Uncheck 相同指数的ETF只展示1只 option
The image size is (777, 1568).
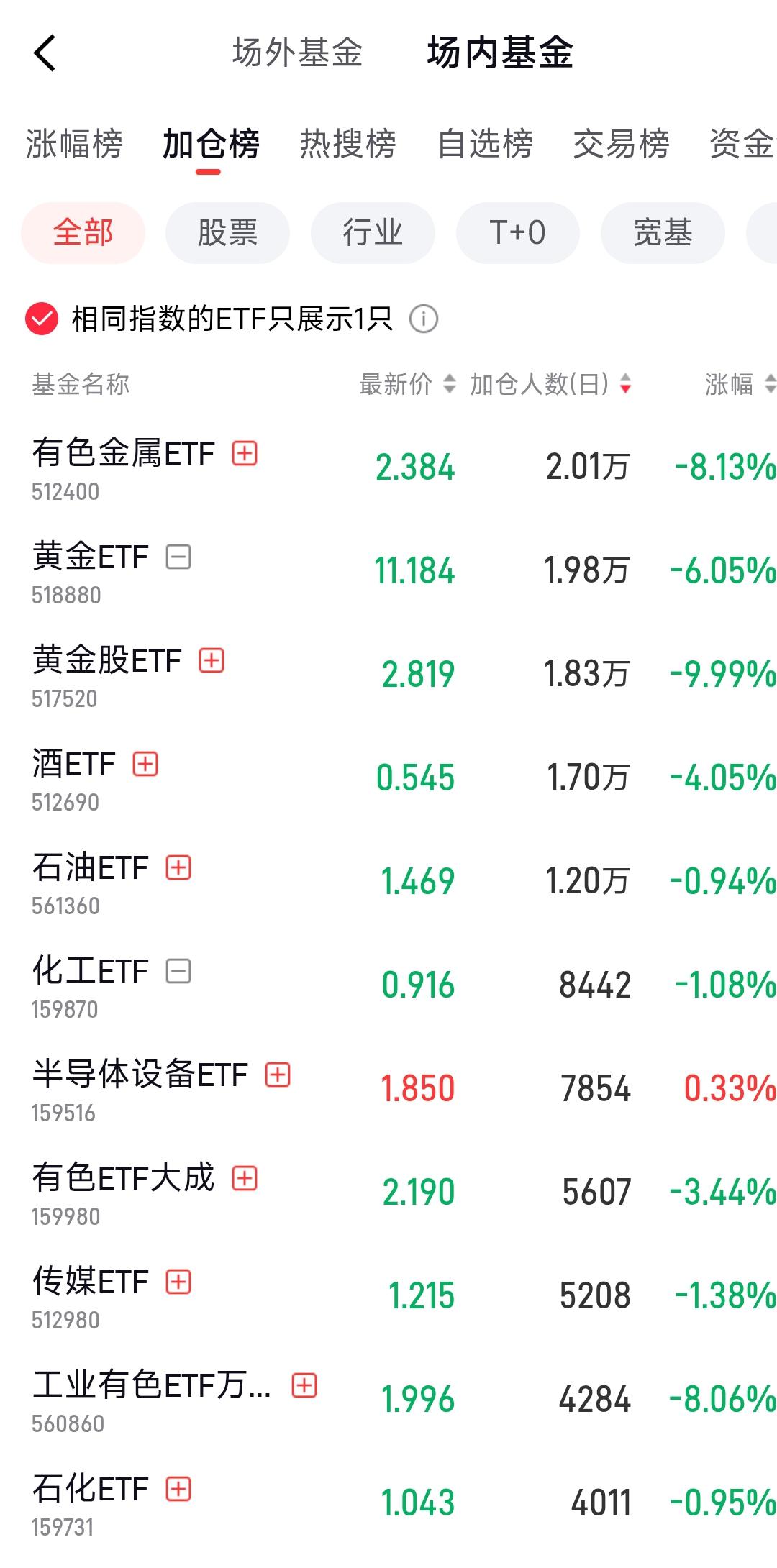(42, 319)
